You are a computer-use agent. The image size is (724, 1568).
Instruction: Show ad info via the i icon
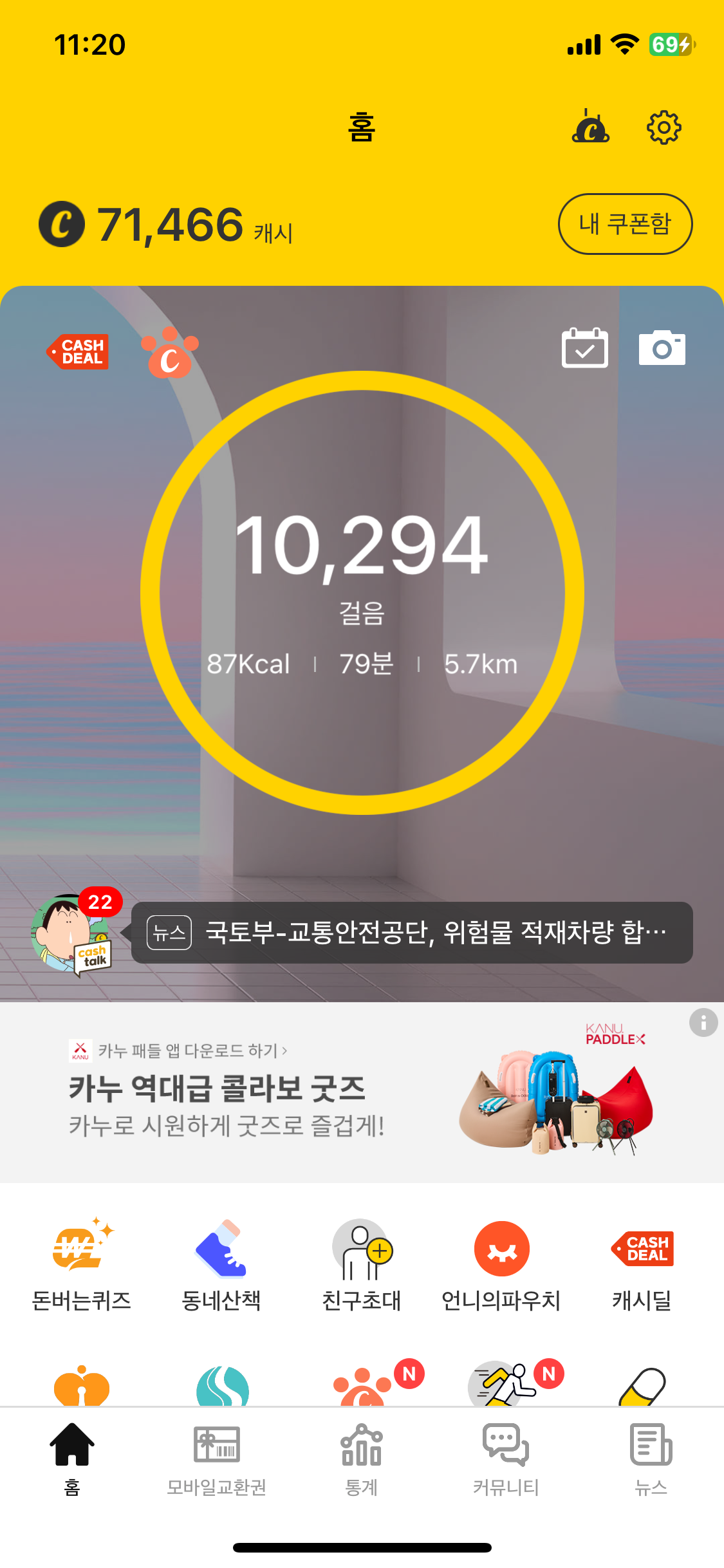coord(703,1022)
